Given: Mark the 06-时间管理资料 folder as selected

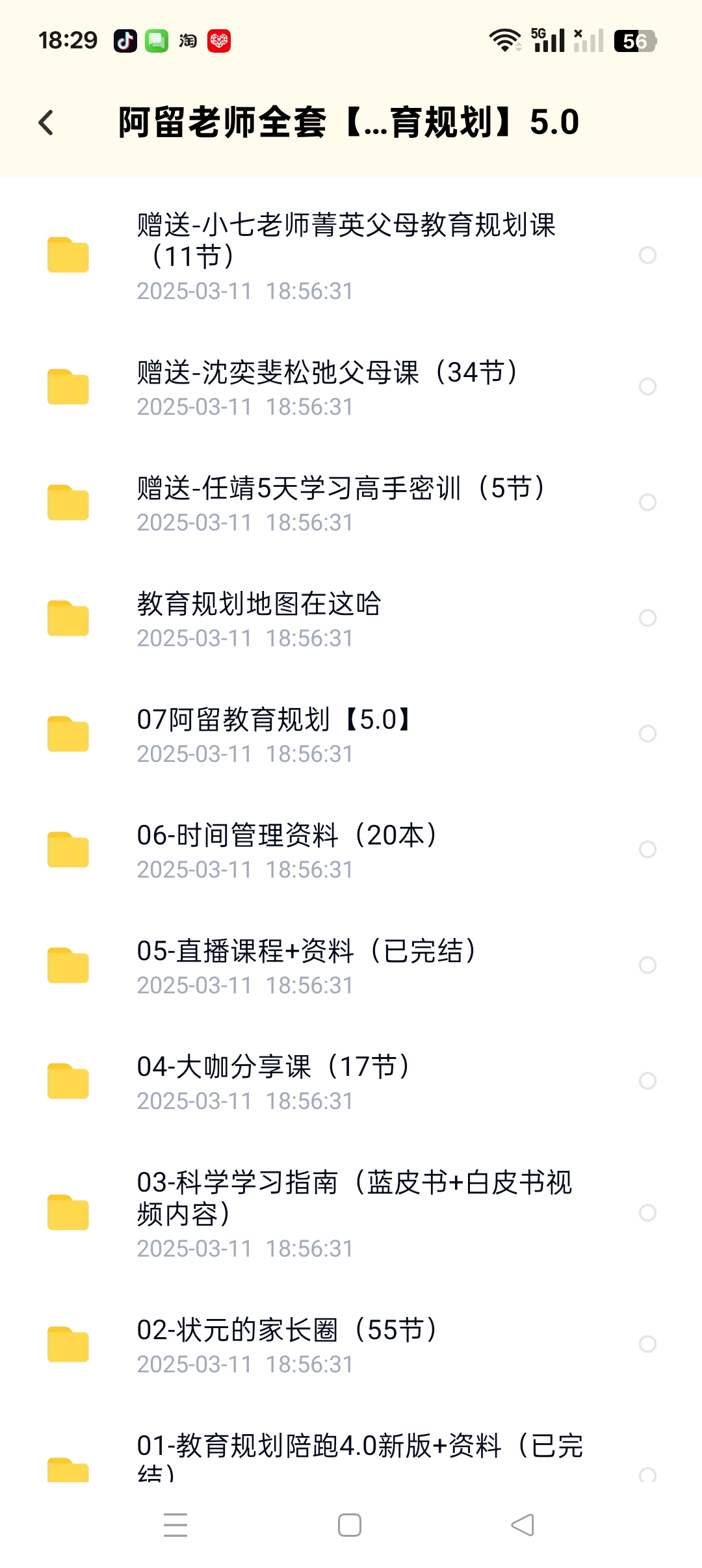Looking at the screenshot, I should click(647, 850).
